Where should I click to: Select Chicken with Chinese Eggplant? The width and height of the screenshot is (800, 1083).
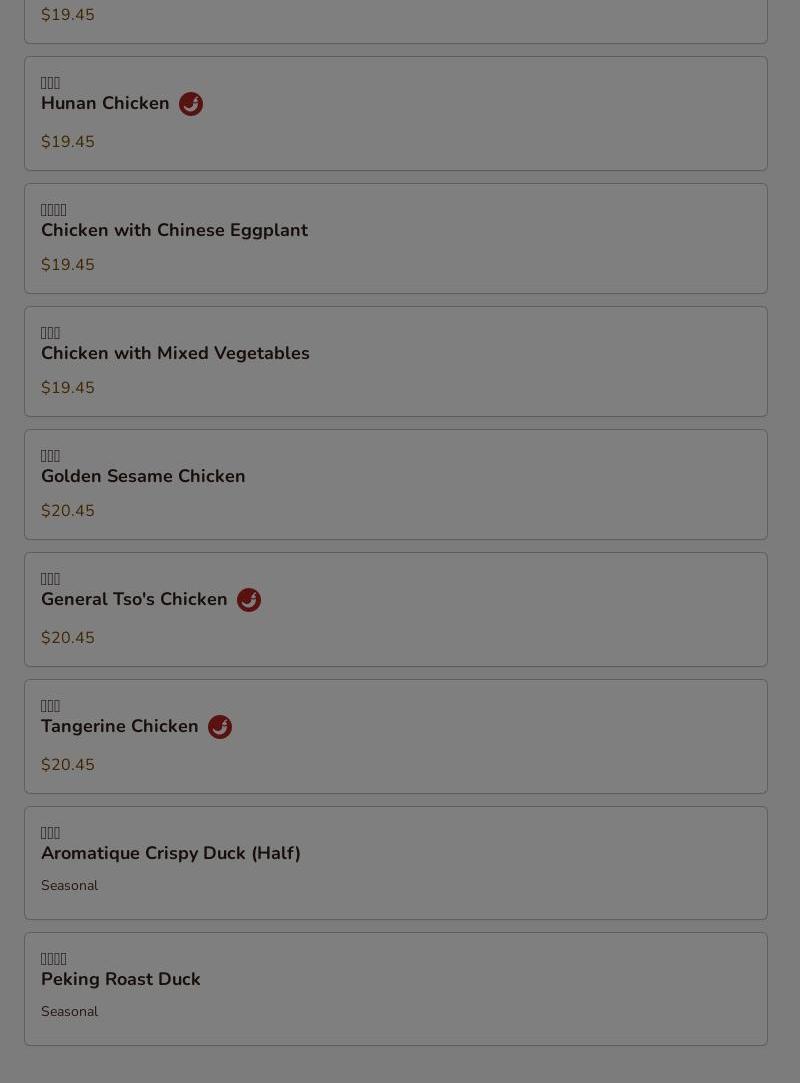coord(174,231)
